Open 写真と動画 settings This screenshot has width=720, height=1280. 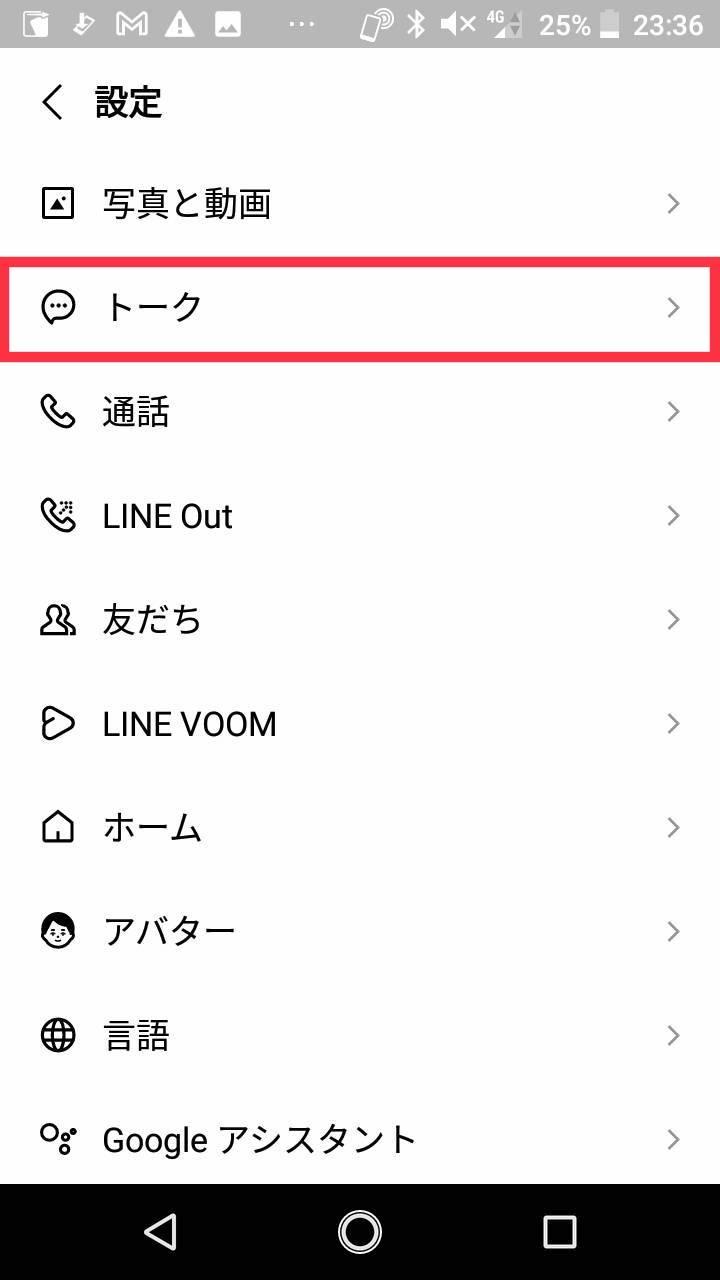(x=360, y=204)
